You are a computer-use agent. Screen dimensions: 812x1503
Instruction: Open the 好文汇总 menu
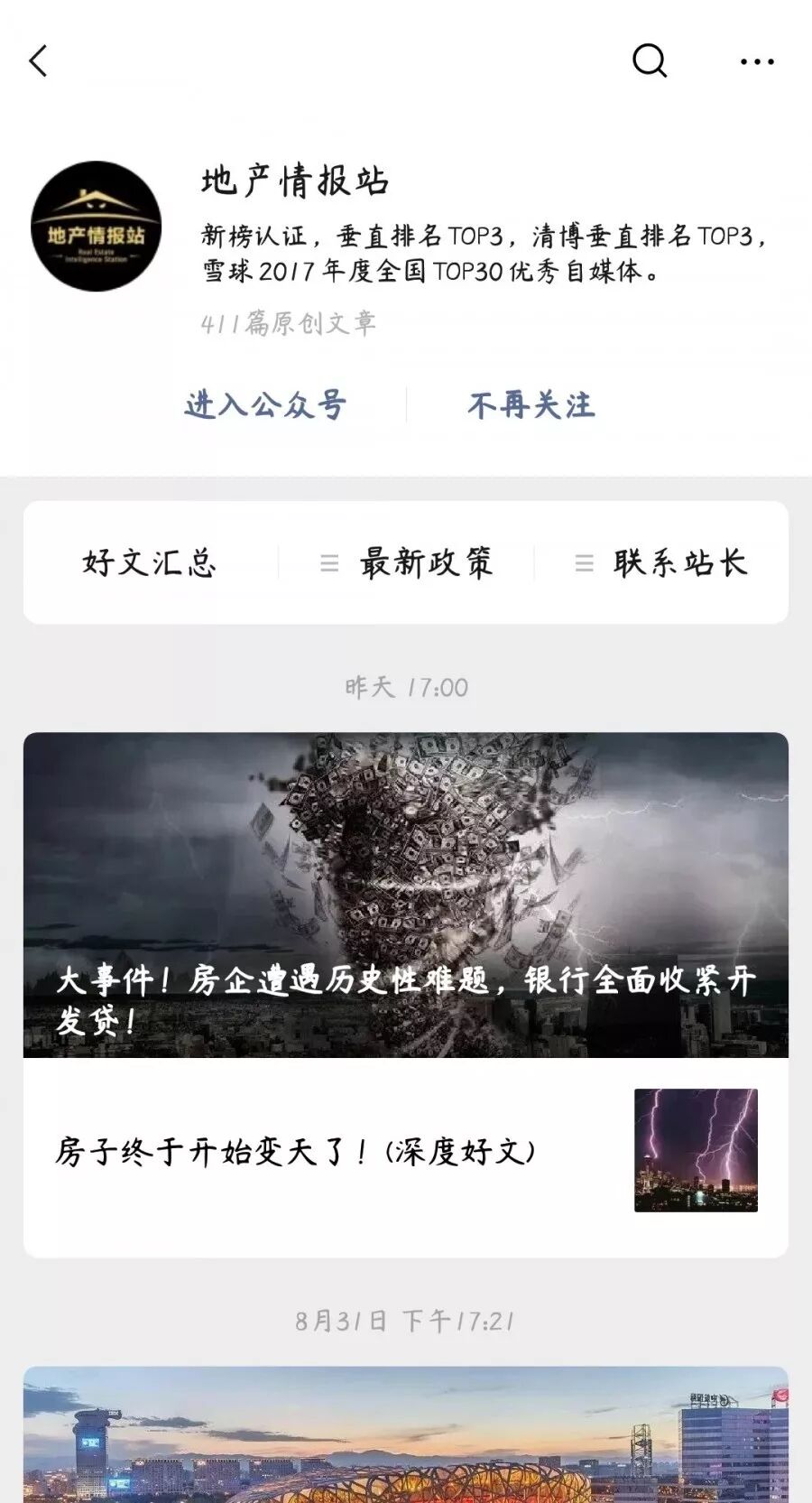[x=150, y=562]
